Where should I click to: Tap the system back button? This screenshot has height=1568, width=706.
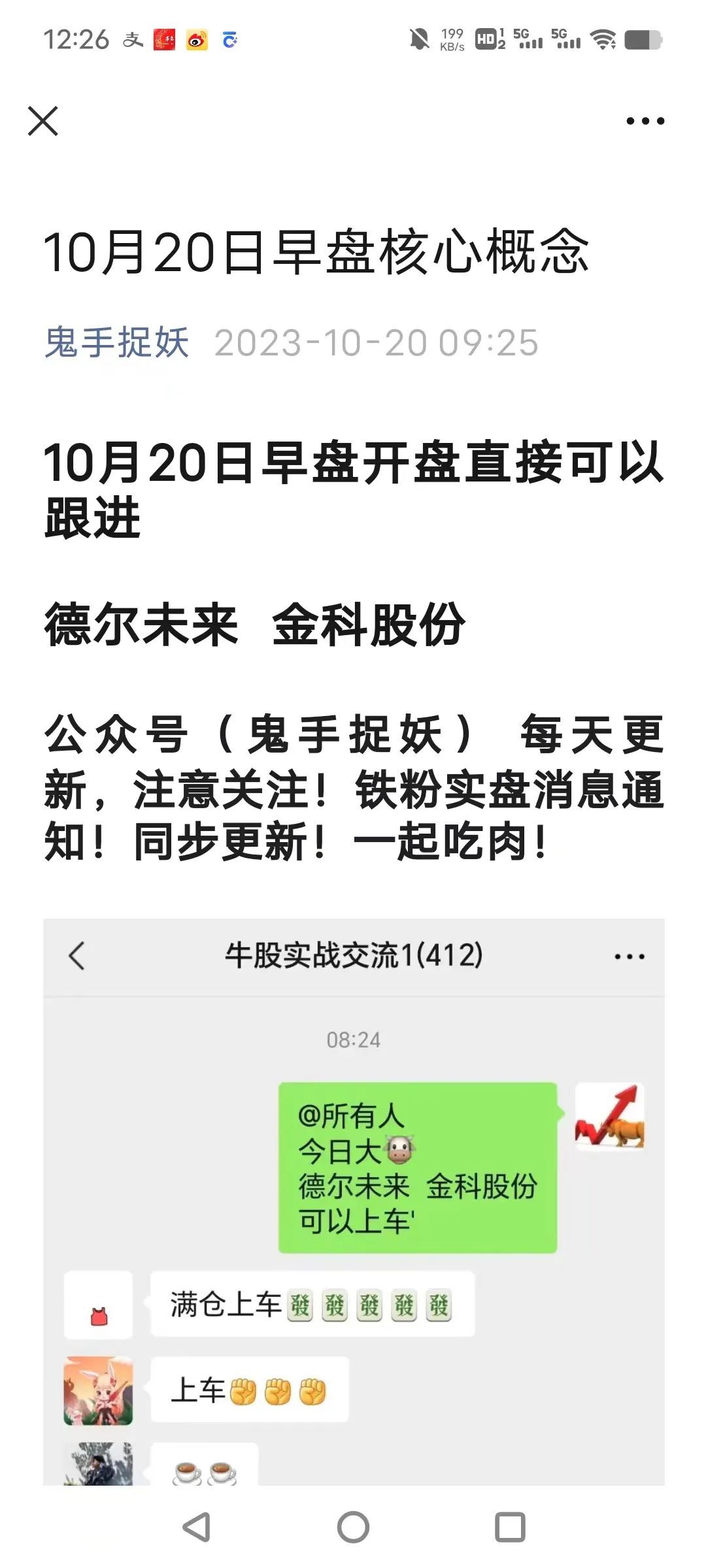196,1527
